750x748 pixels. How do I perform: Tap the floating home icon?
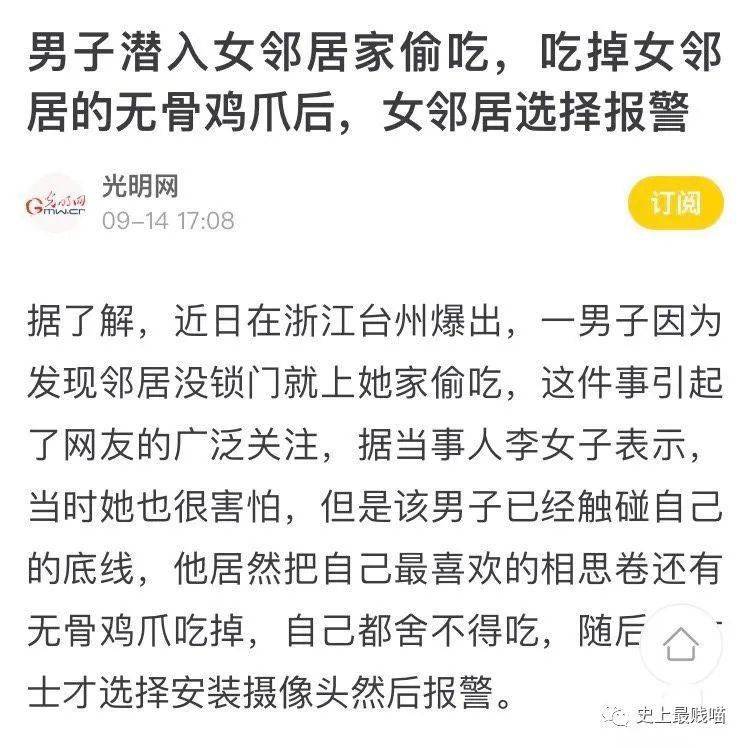(680, 640)
